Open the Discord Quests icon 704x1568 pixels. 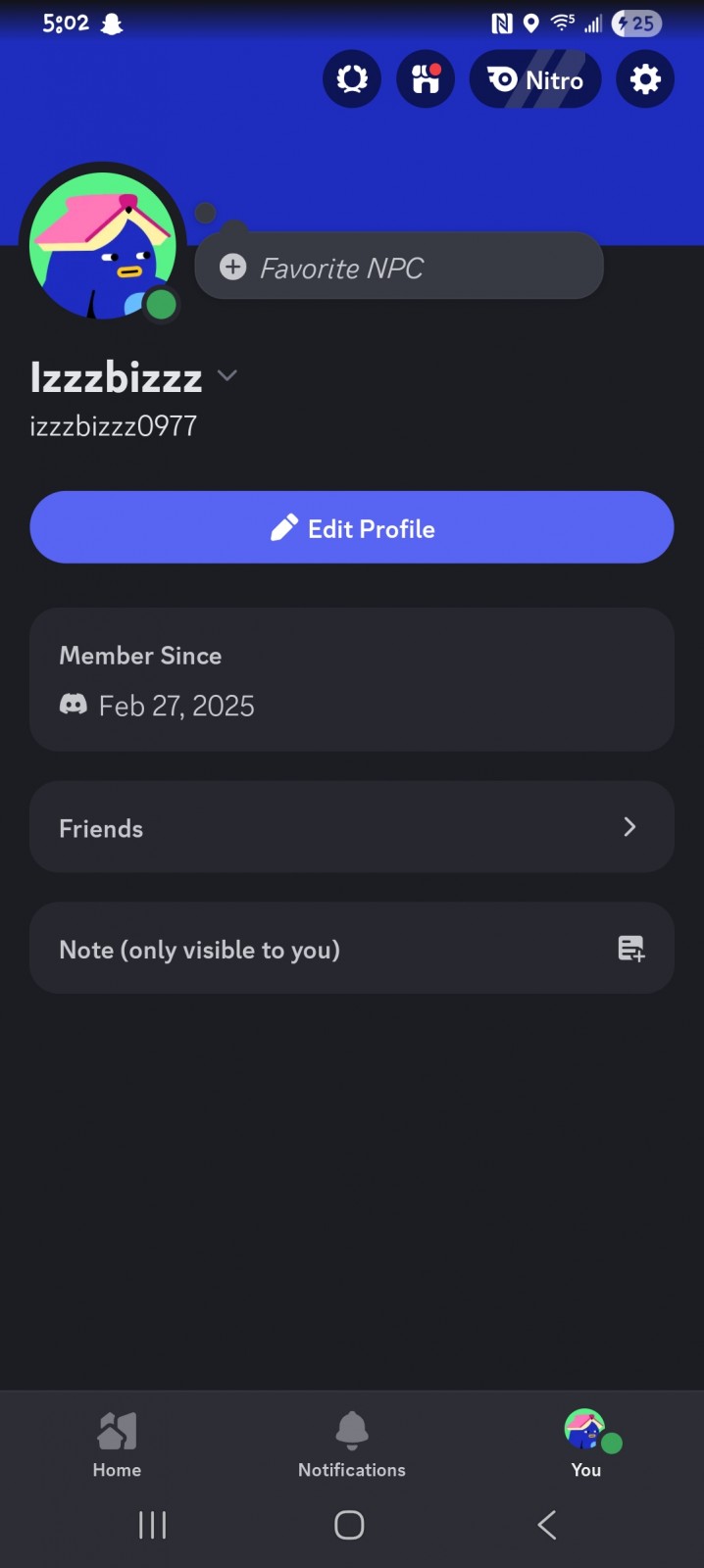pos(352,79)
